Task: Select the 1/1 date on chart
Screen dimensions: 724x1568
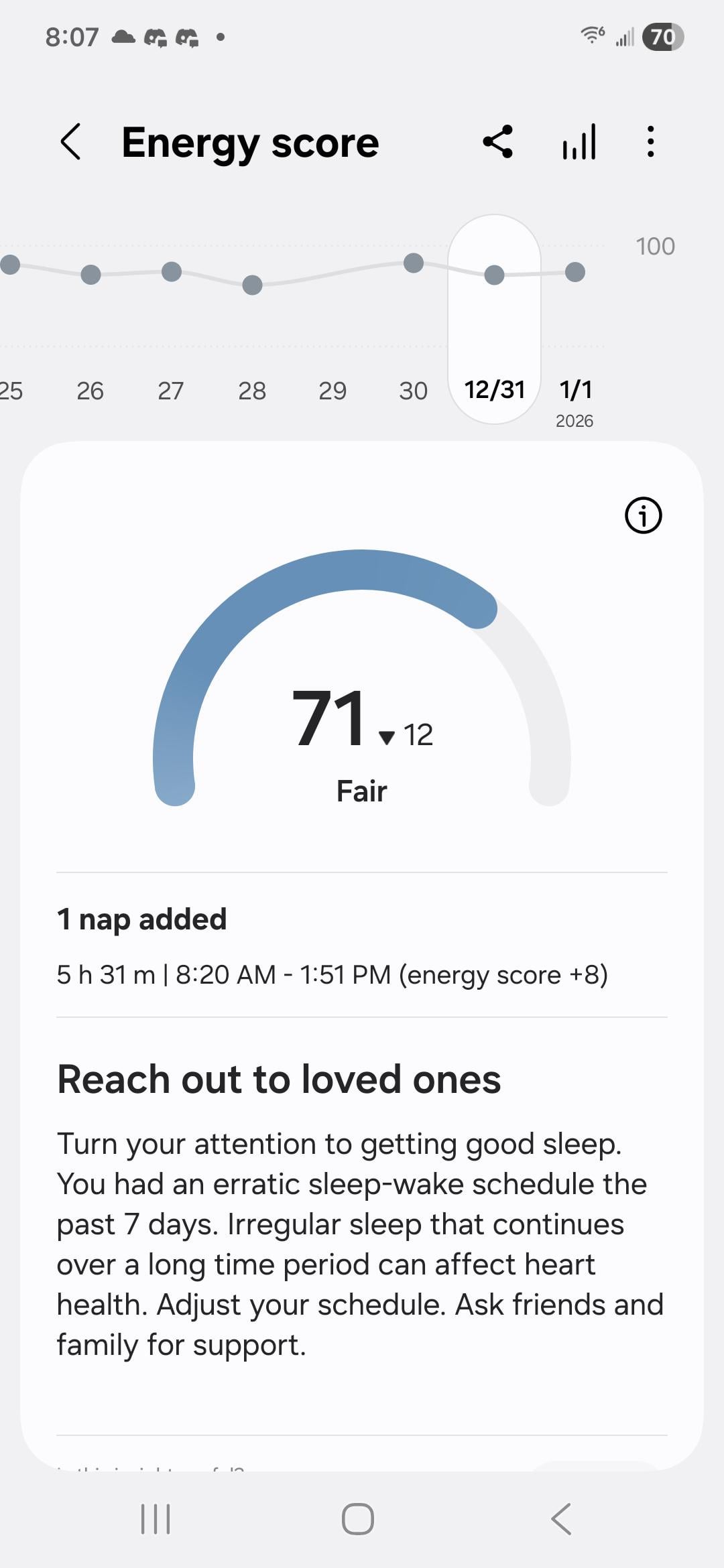Action: coord(575,389)
